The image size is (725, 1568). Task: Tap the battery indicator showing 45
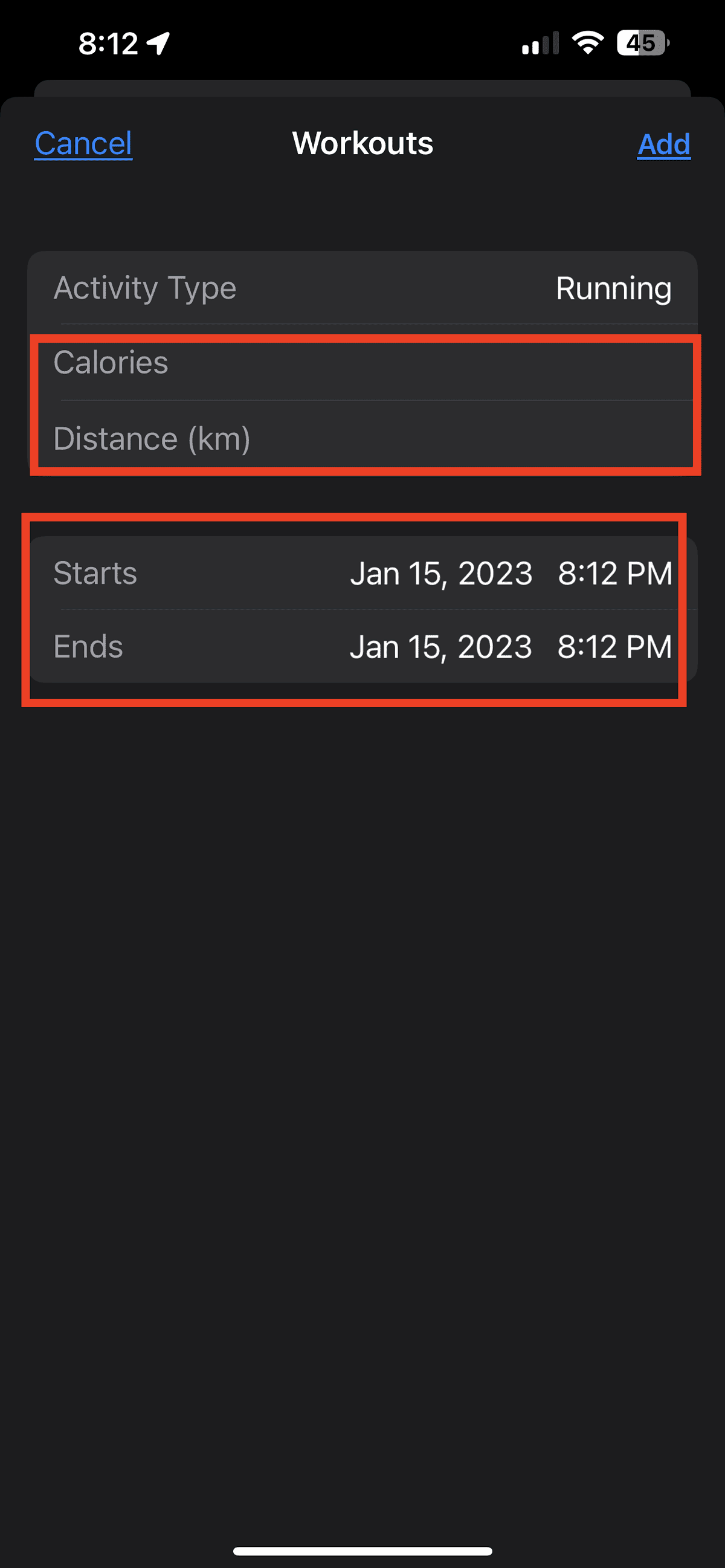642,42
